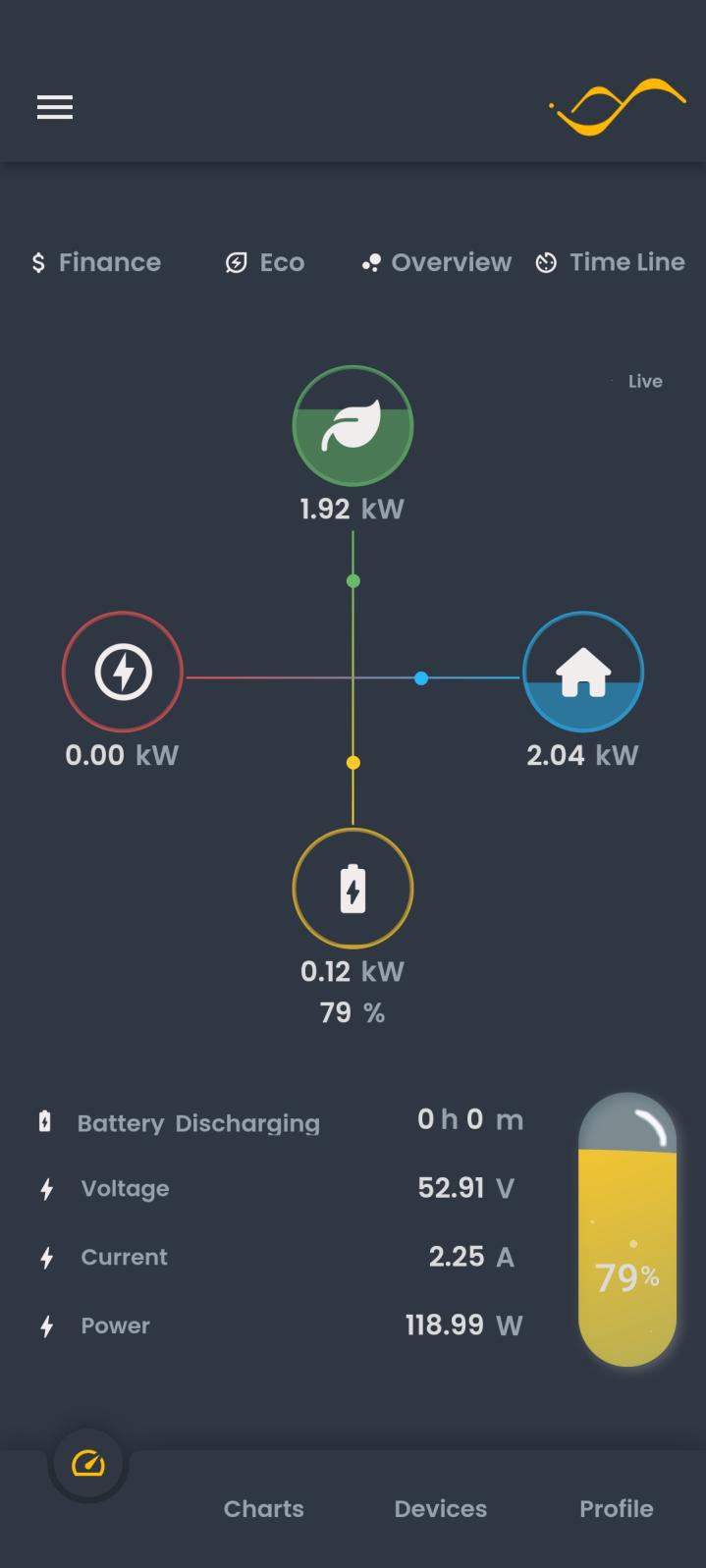The height and width of the screenshot is (1568, 706).
Task: Show the Overview tab
Action: (x=437, y=262)
